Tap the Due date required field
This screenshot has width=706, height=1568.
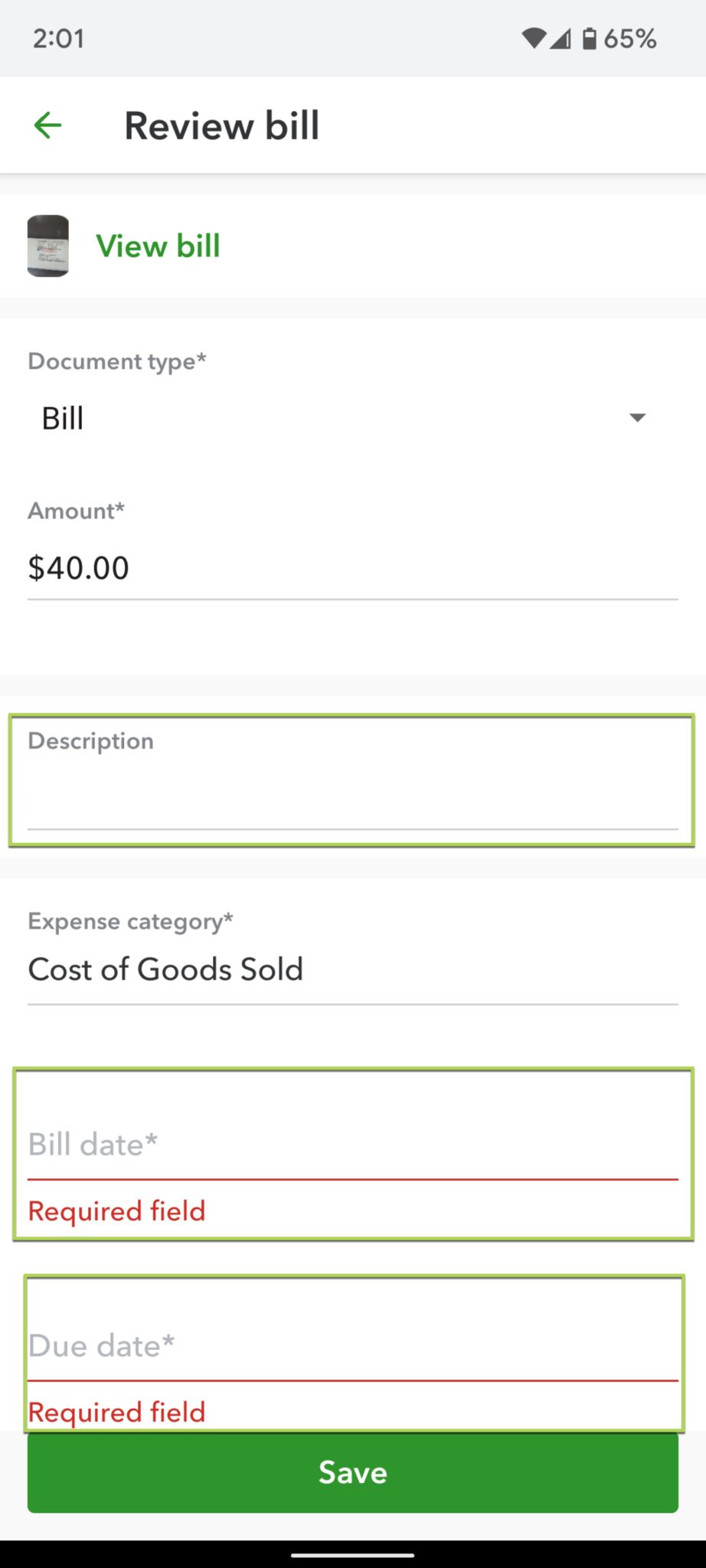click(x=352, y=1345)
